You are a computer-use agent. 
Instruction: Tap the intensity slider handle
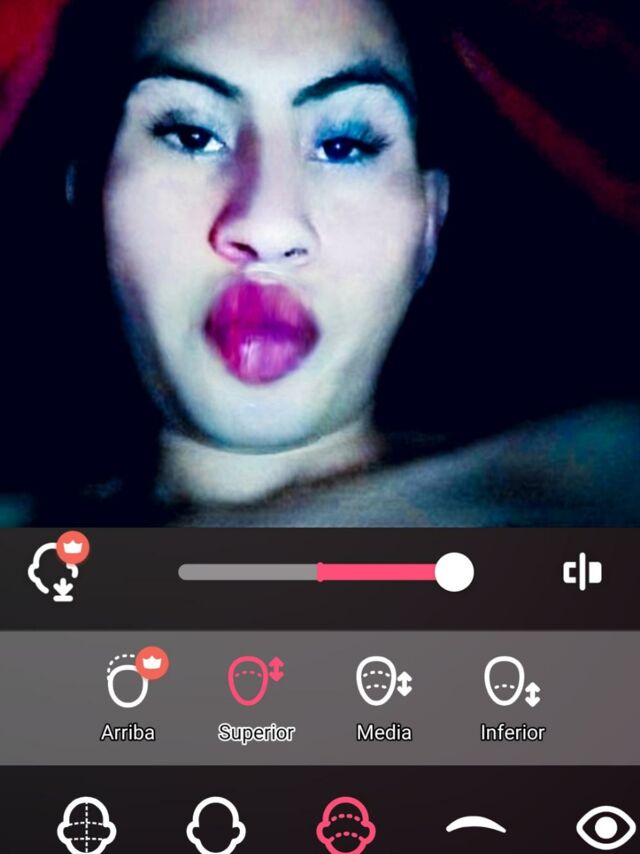[454, 573]
